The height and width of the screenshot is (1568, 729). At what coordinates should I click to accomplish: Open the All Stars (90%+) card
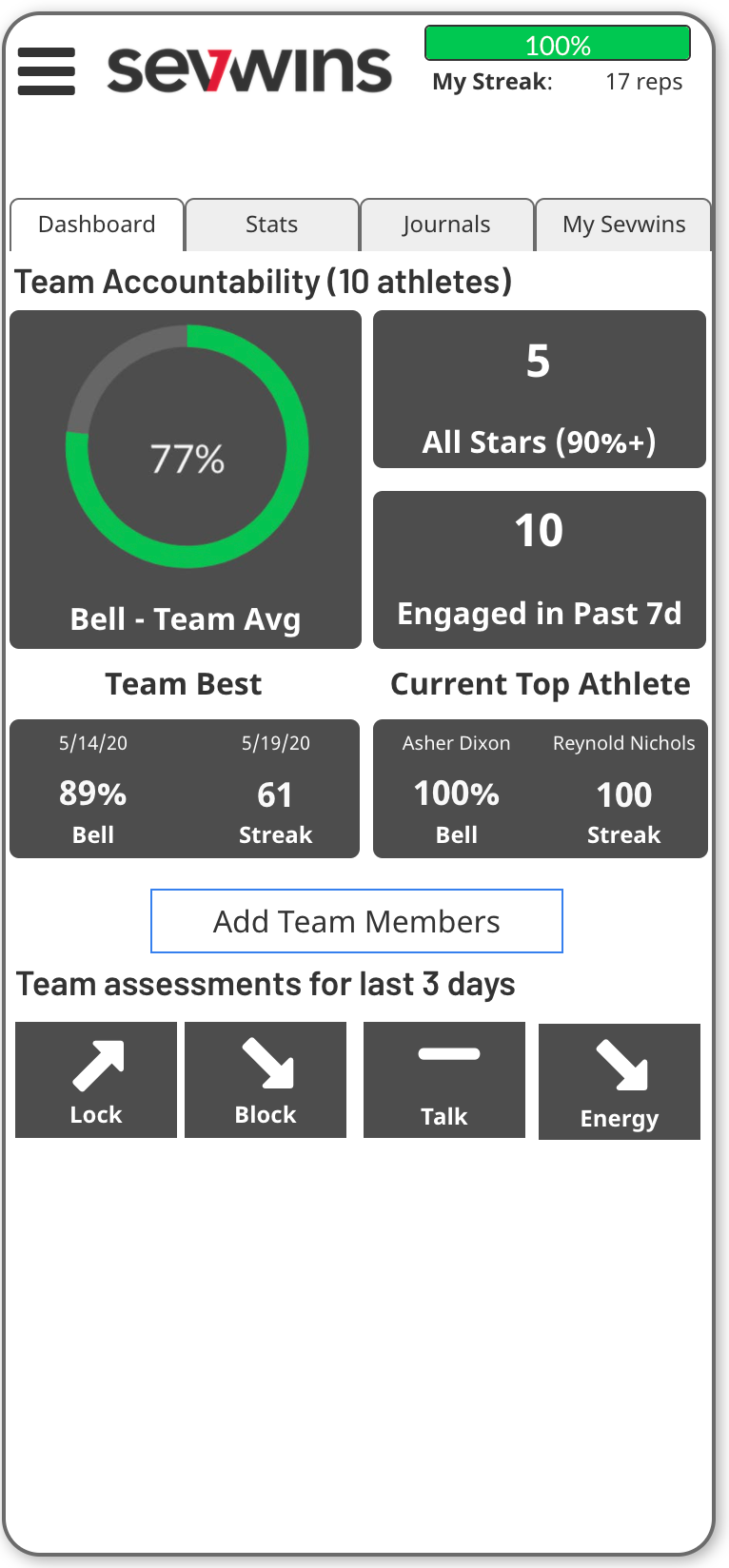pos(540,389)
